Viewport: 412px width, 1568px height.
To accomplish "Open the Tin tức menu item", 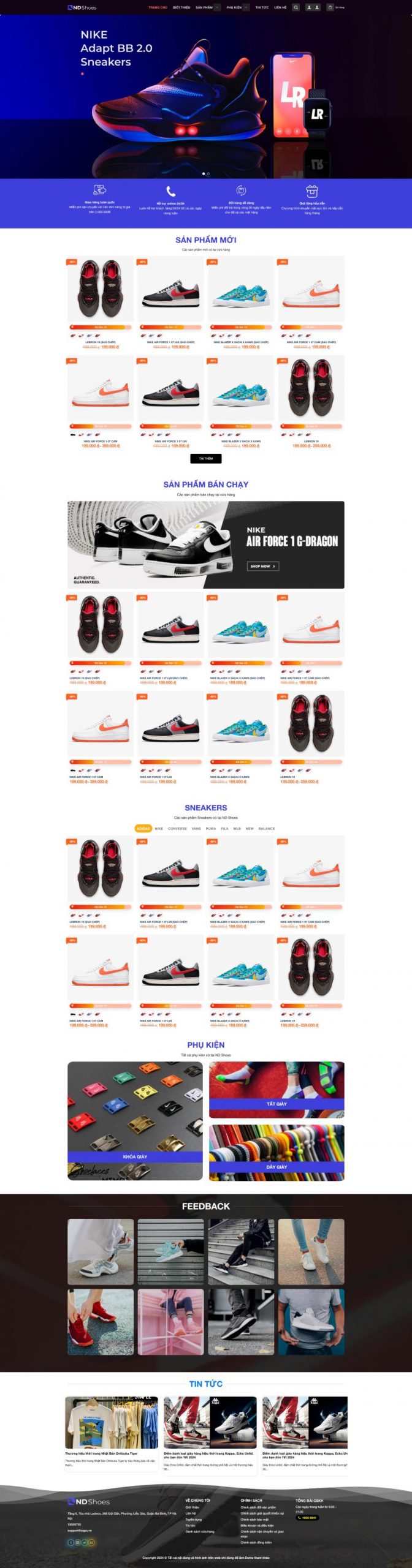I will (x=262, y=7).
